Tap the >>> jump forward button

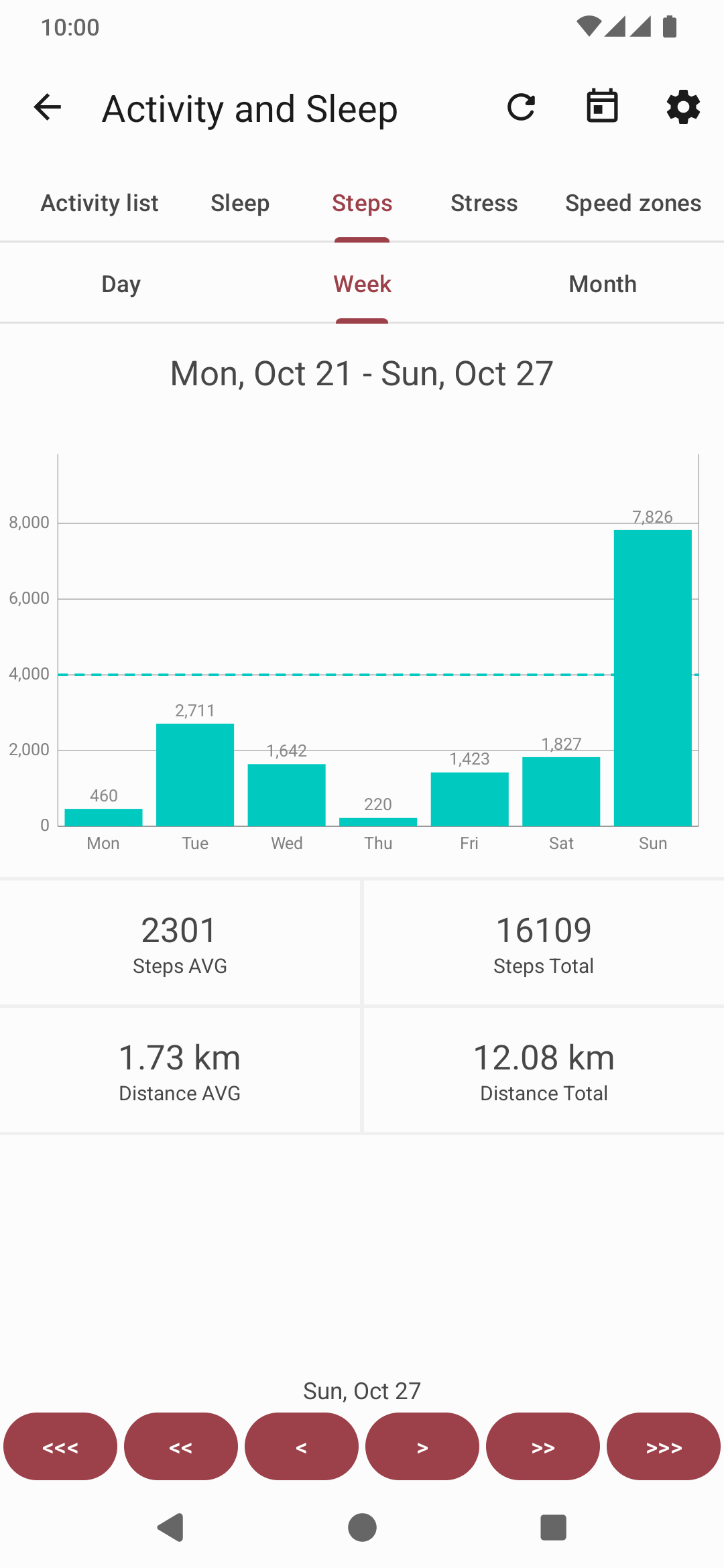click(664, 1447)
